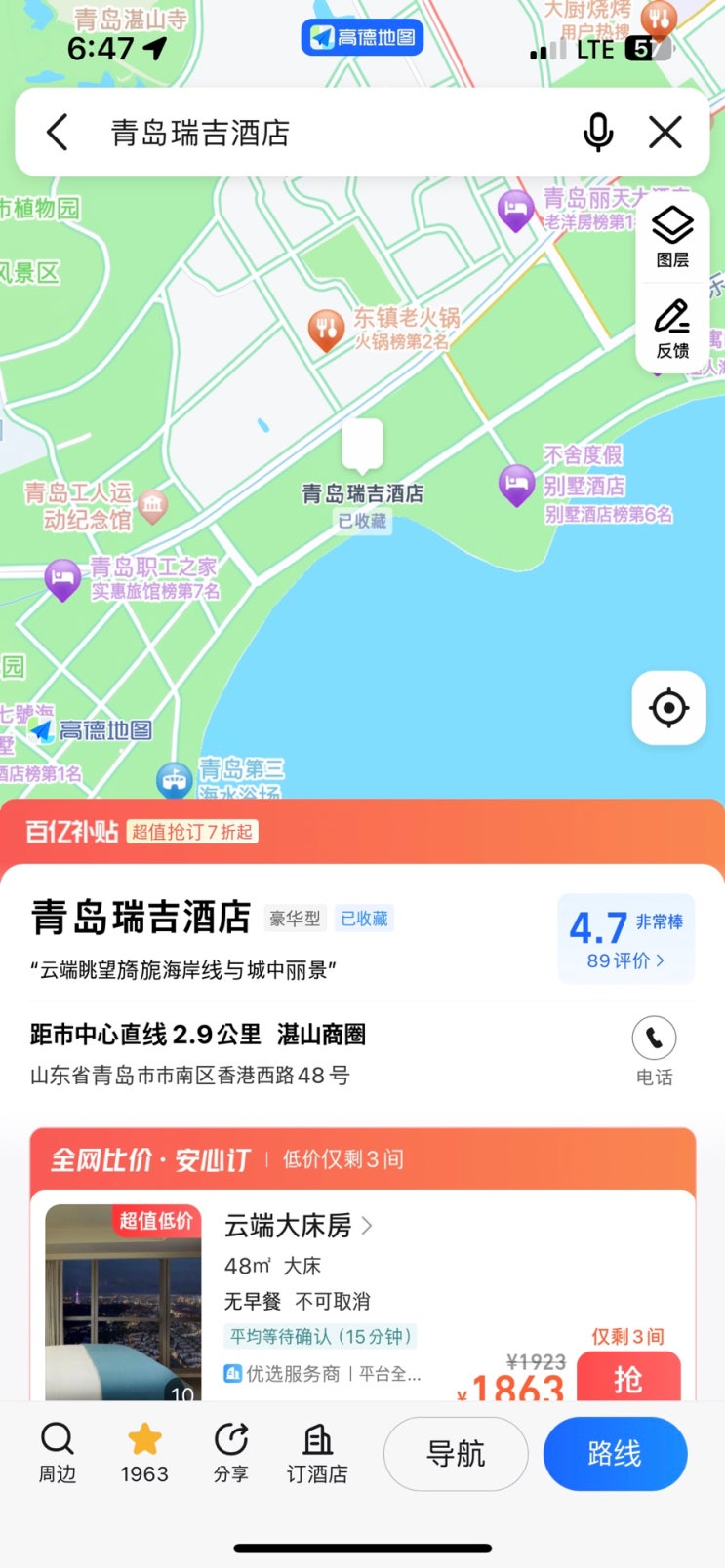Call the hotel via 电话

pyautogui.click(x=654, y=1049)
